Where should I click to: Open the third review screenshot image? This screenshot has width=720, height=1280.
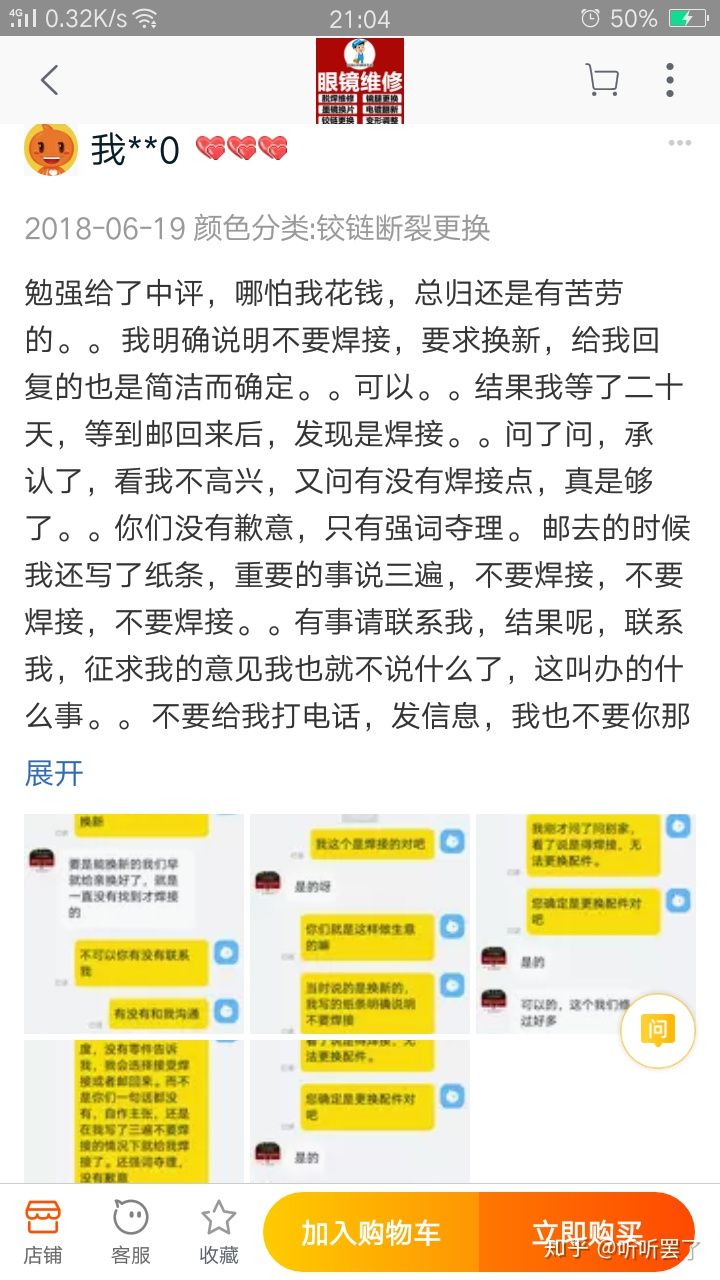coord(585,922)
